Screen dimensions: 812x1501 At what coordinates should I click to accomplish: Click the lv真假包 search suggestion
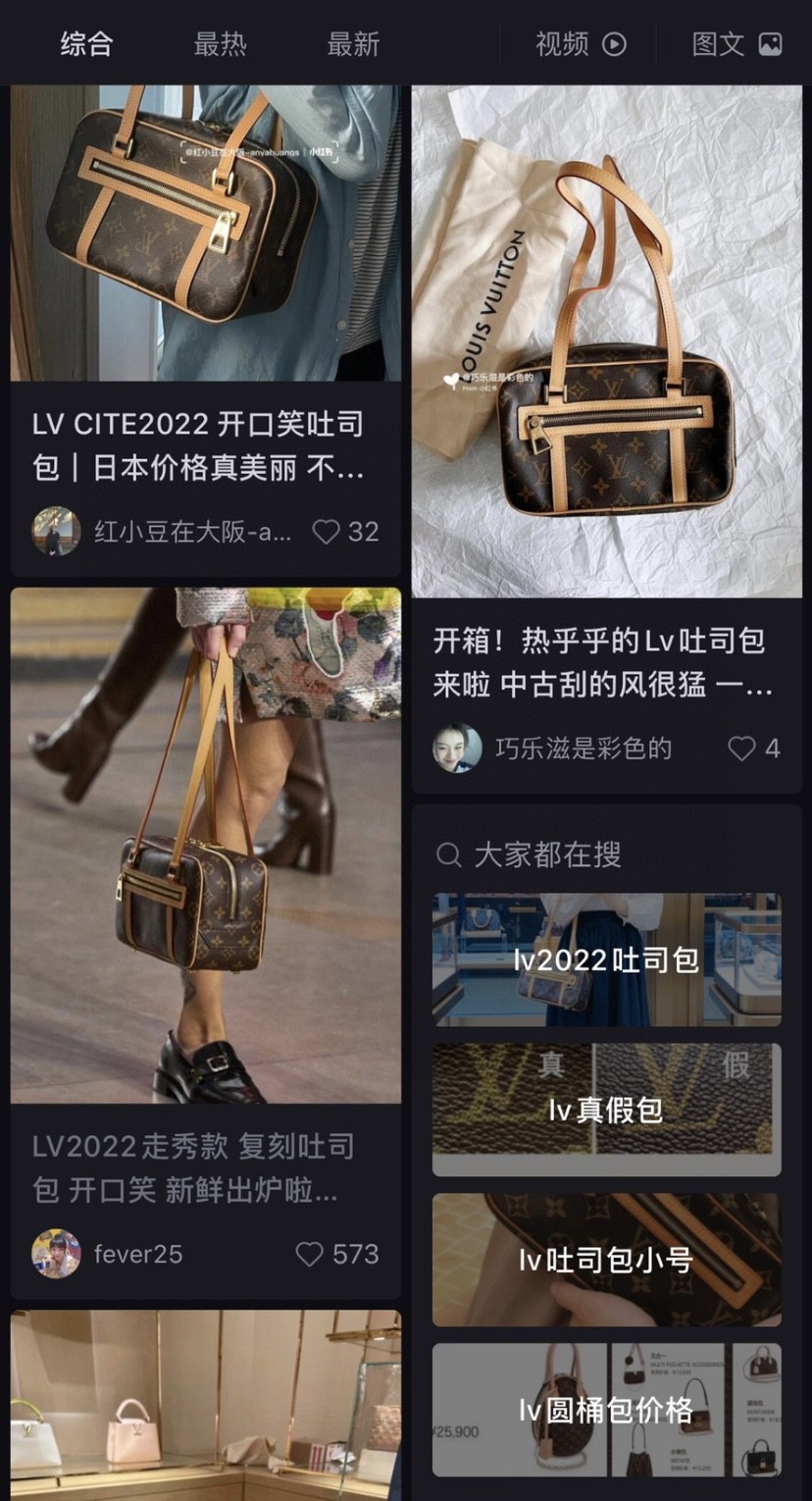coord(606,1110)
